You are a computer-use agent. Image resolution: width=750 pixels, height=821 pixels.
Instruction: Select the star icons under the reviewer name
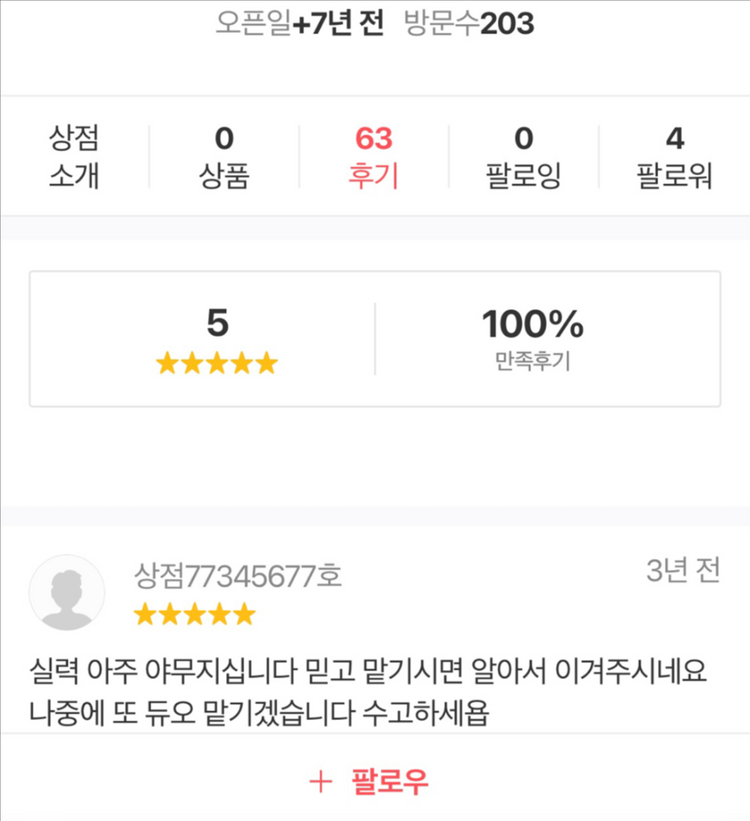195,614
